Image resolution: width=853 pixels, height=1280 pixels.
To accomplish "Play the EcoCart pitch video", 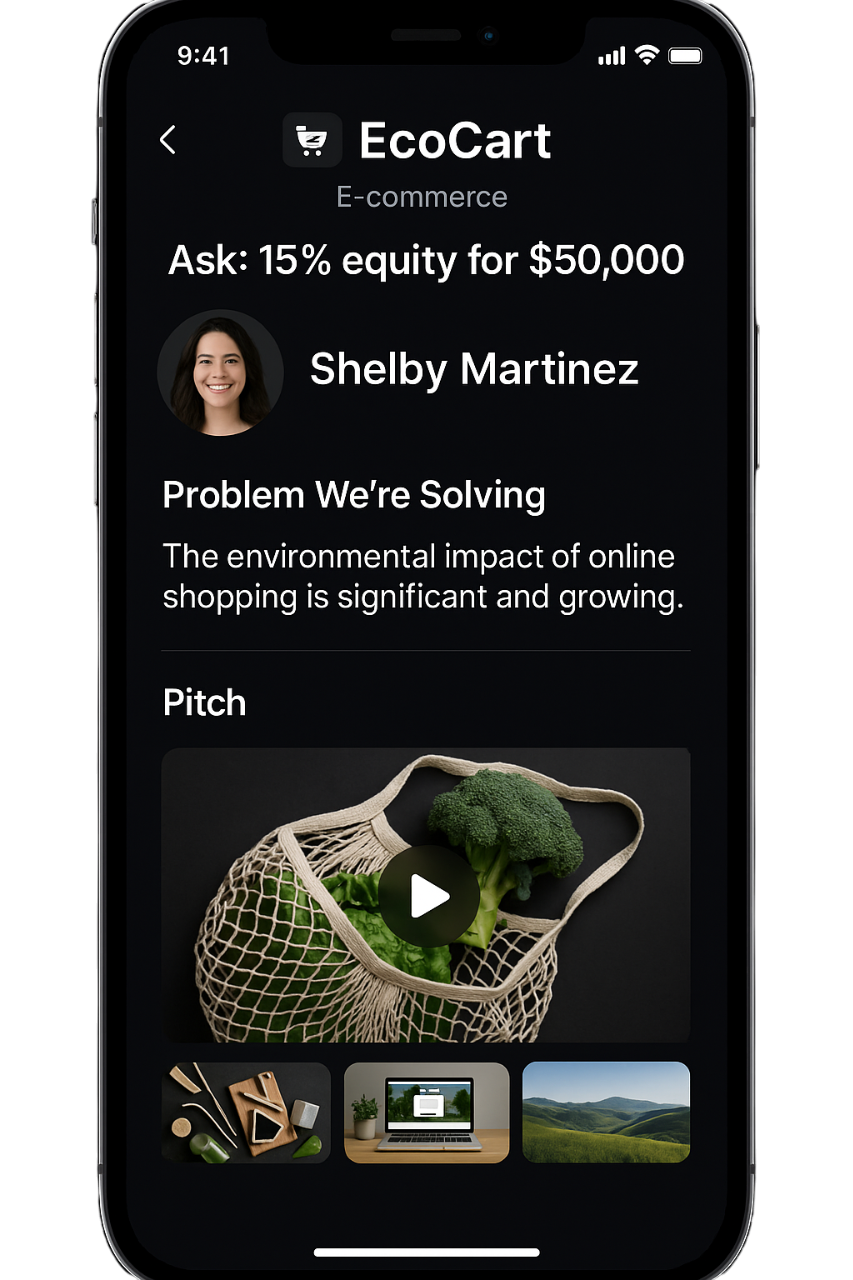I will click(x=429, y=896).
